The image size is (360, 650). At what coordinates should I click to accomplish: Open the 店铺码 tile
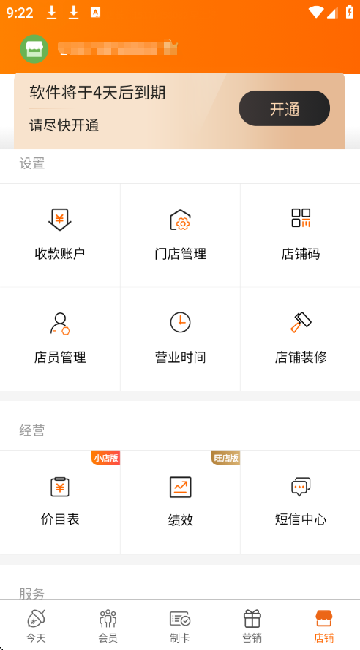click(300, 235)
